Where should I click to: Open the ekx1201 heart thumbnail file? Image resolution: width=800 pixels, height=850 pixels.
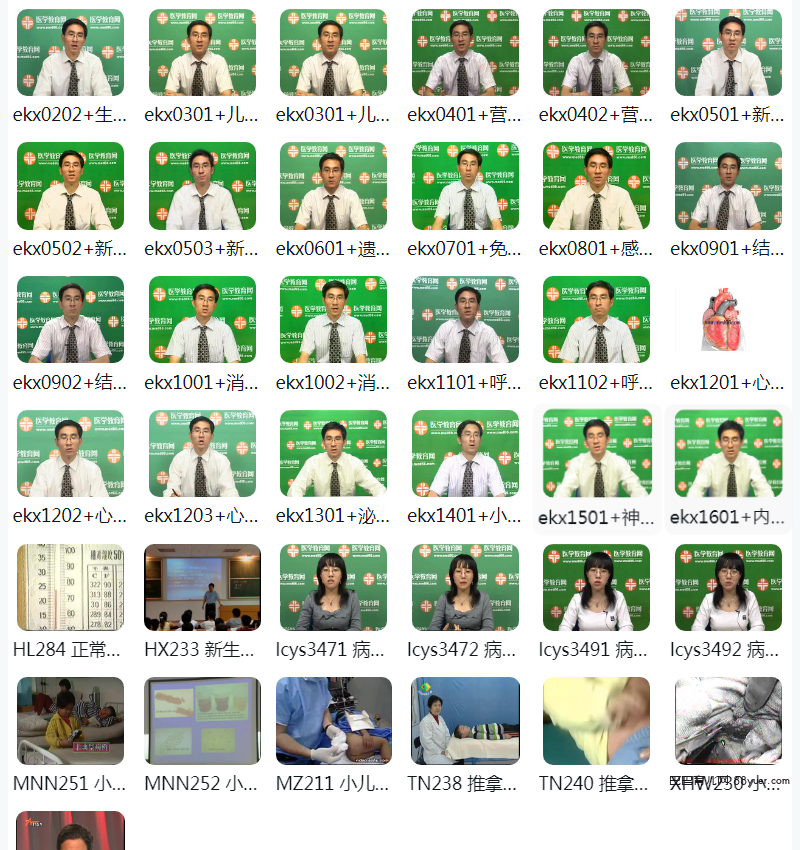coord(728,320)
